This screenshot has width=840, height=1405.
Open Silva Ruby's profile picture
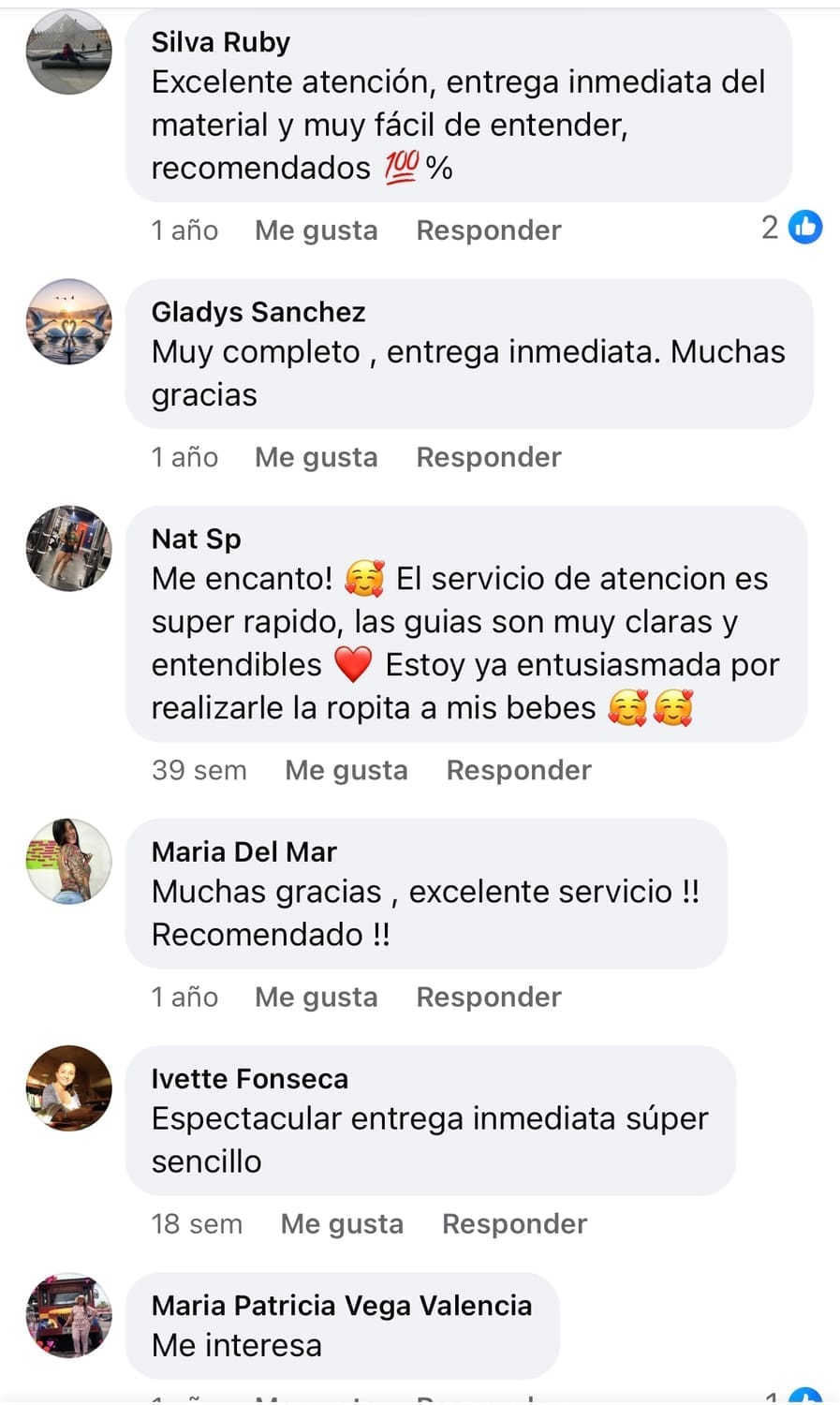[68, 53]
